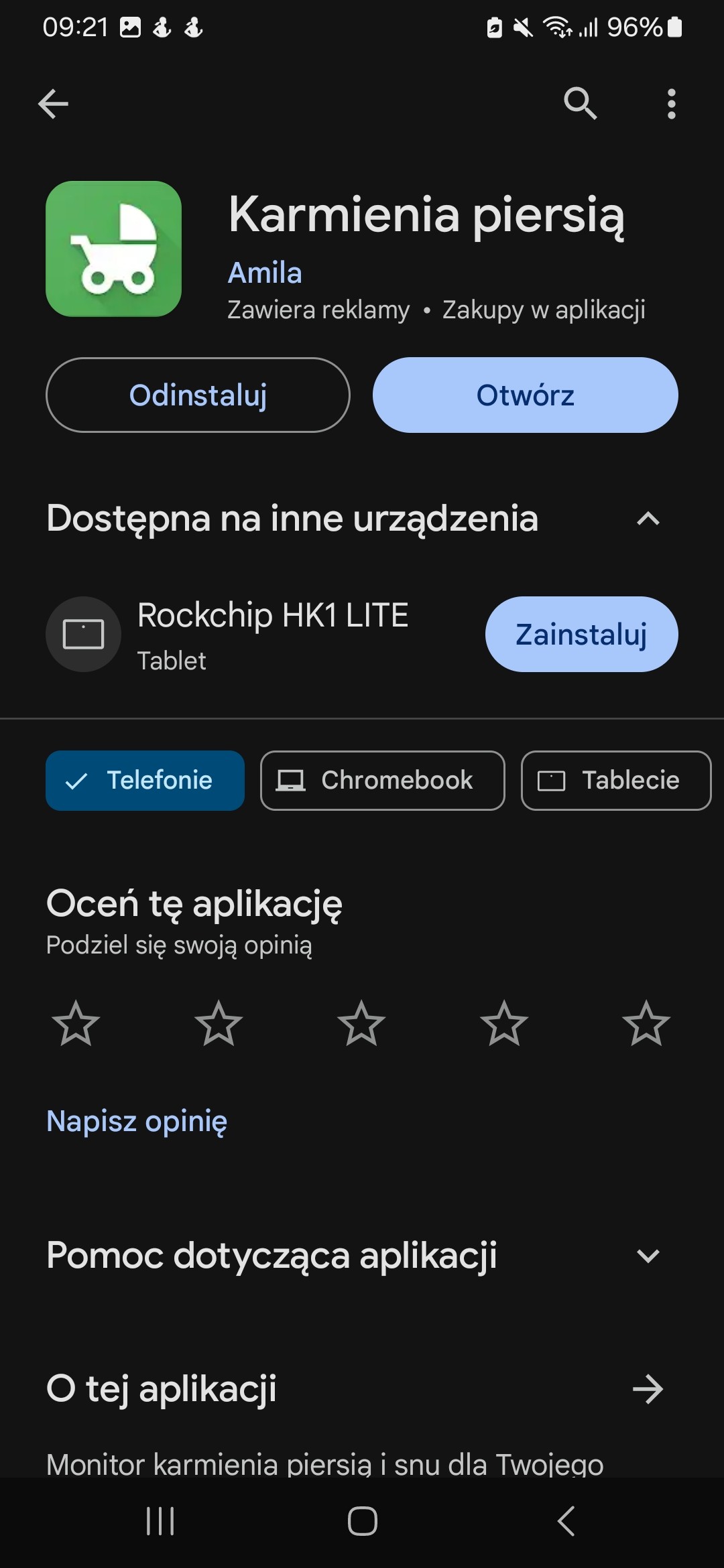This screenshot has height=1568, width=724.
Task: Open recent apps from navigation bar
Action: [x=160, y=1521]
